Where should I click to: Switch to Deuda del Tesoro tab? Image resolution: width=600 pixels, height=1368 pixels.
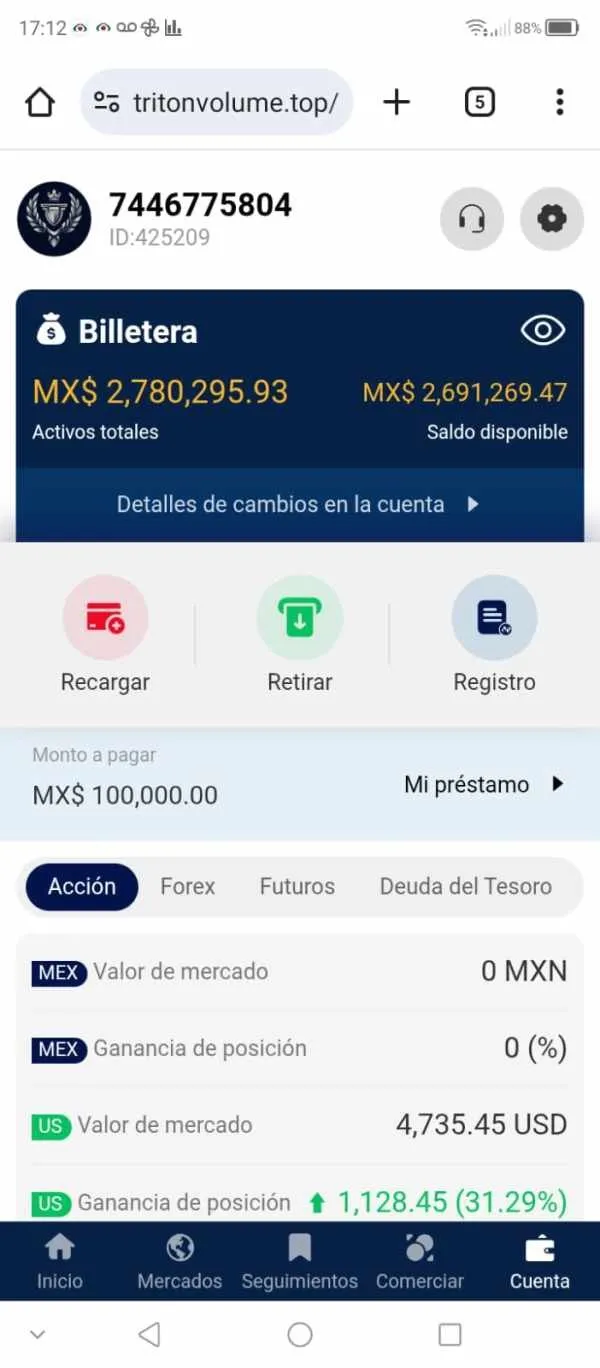466,886
